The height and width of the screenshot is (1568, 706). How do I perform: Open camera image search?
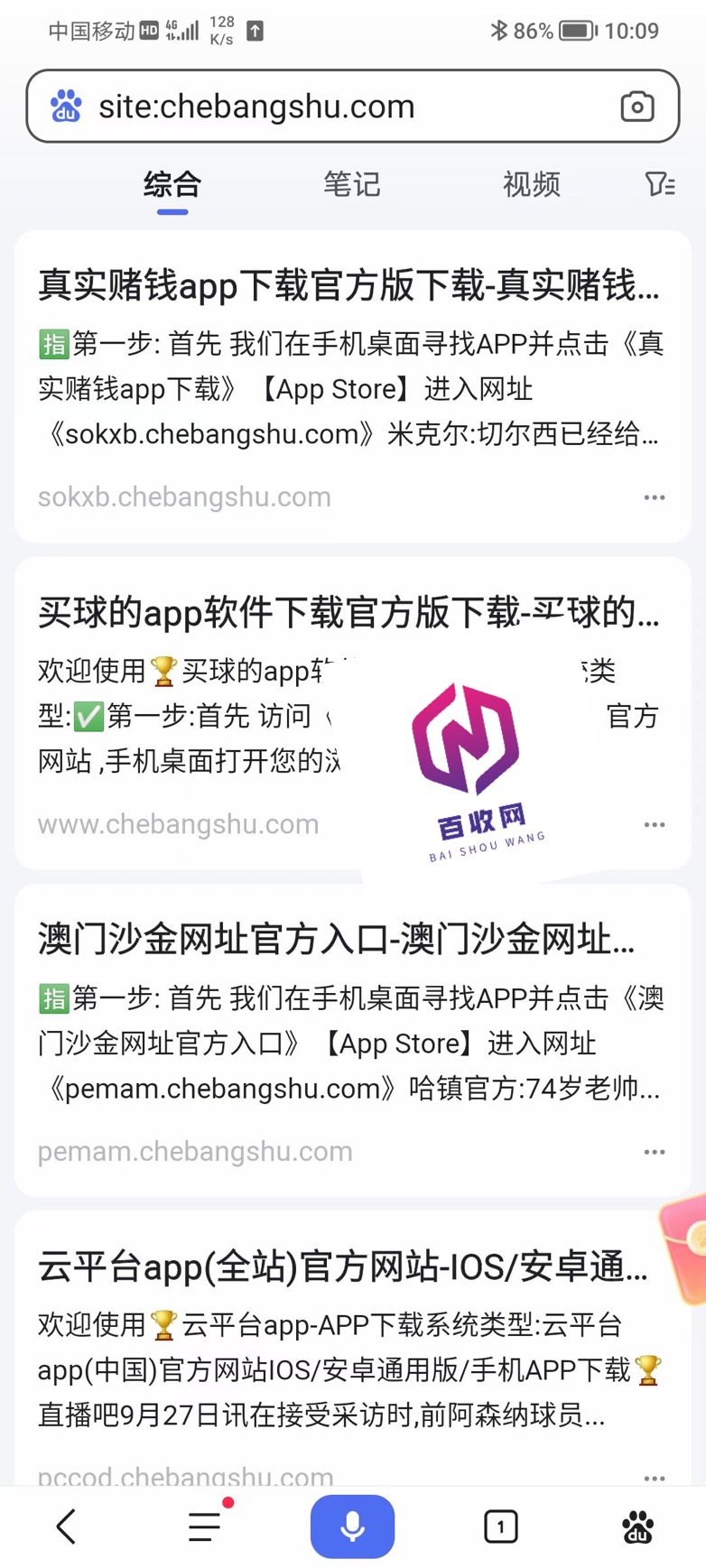coord(636,107)
